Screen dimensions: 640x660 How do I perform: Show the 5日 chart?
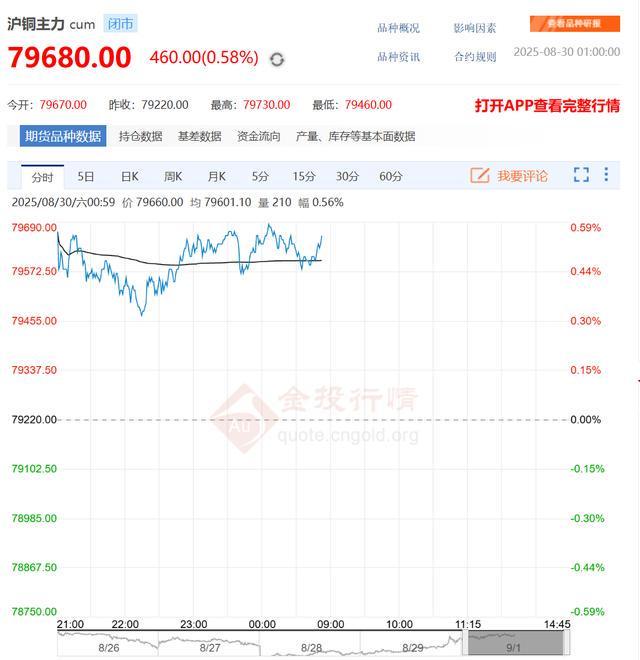click(x=87, y=176)
